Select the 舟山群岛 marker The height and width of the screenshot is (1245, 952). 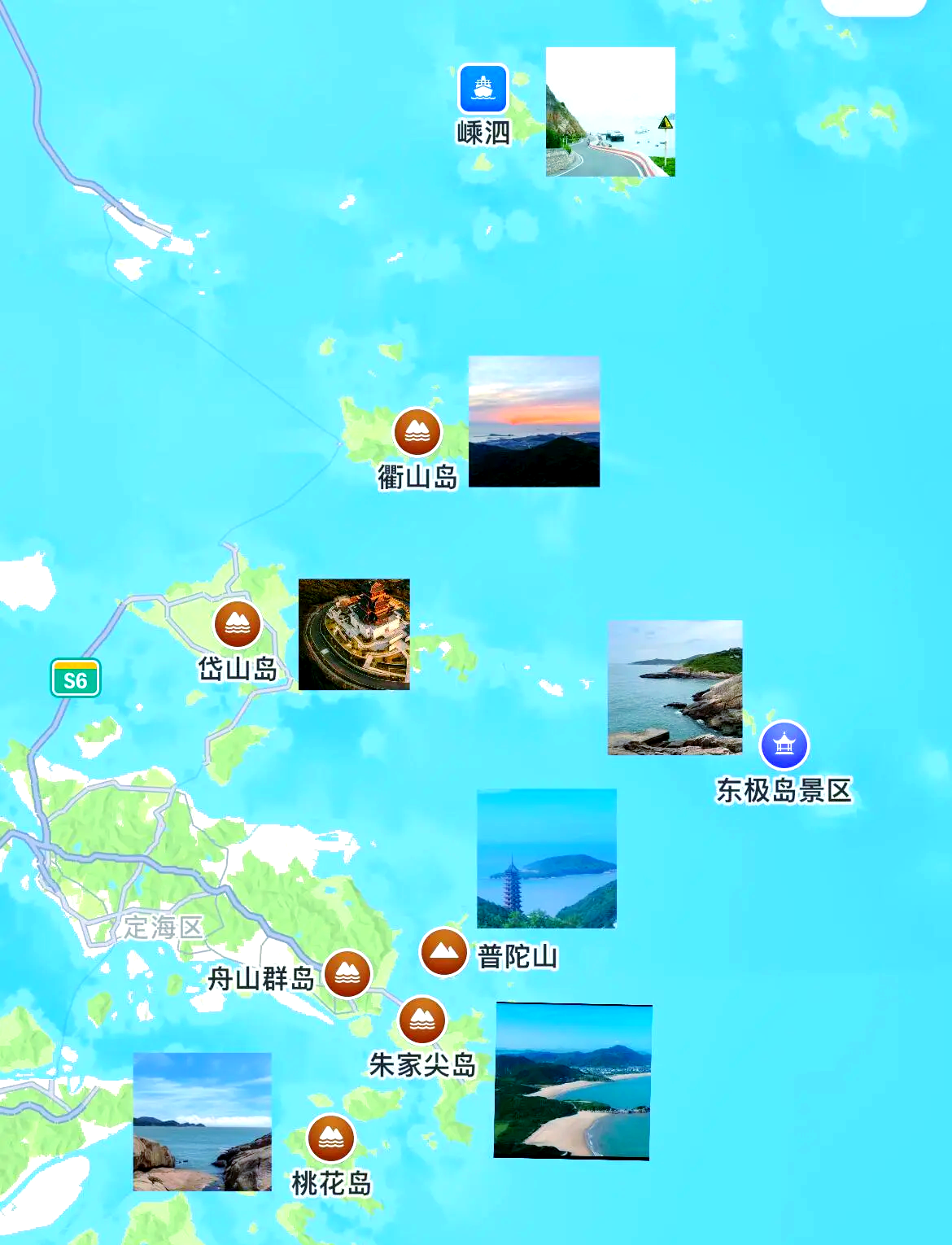[x=347, y=973]
